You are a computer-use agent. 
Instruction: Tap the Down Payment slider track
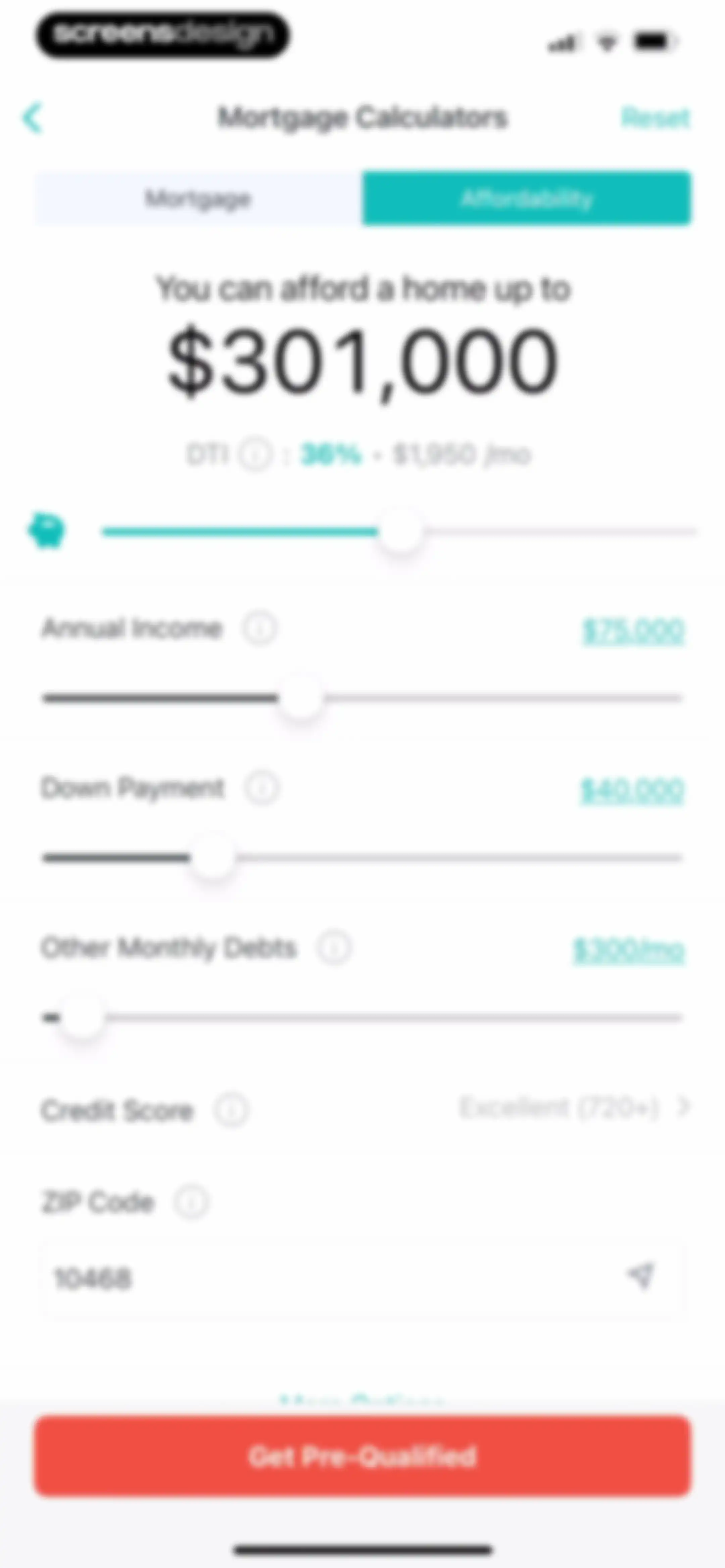click(x=362, y=858)
